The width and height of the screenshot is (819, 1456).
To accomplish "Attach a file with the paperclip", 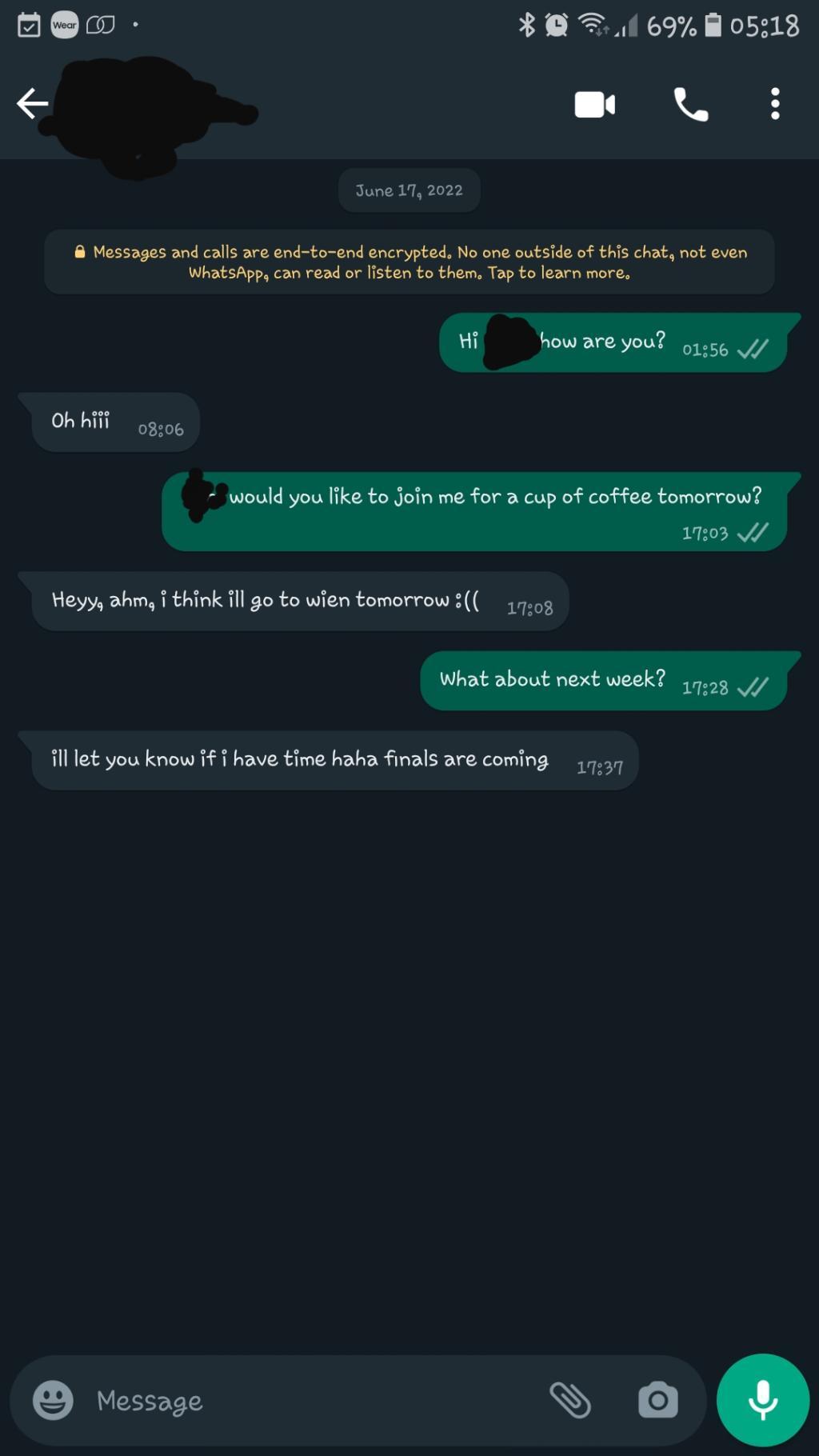I will pos(569,1400).
